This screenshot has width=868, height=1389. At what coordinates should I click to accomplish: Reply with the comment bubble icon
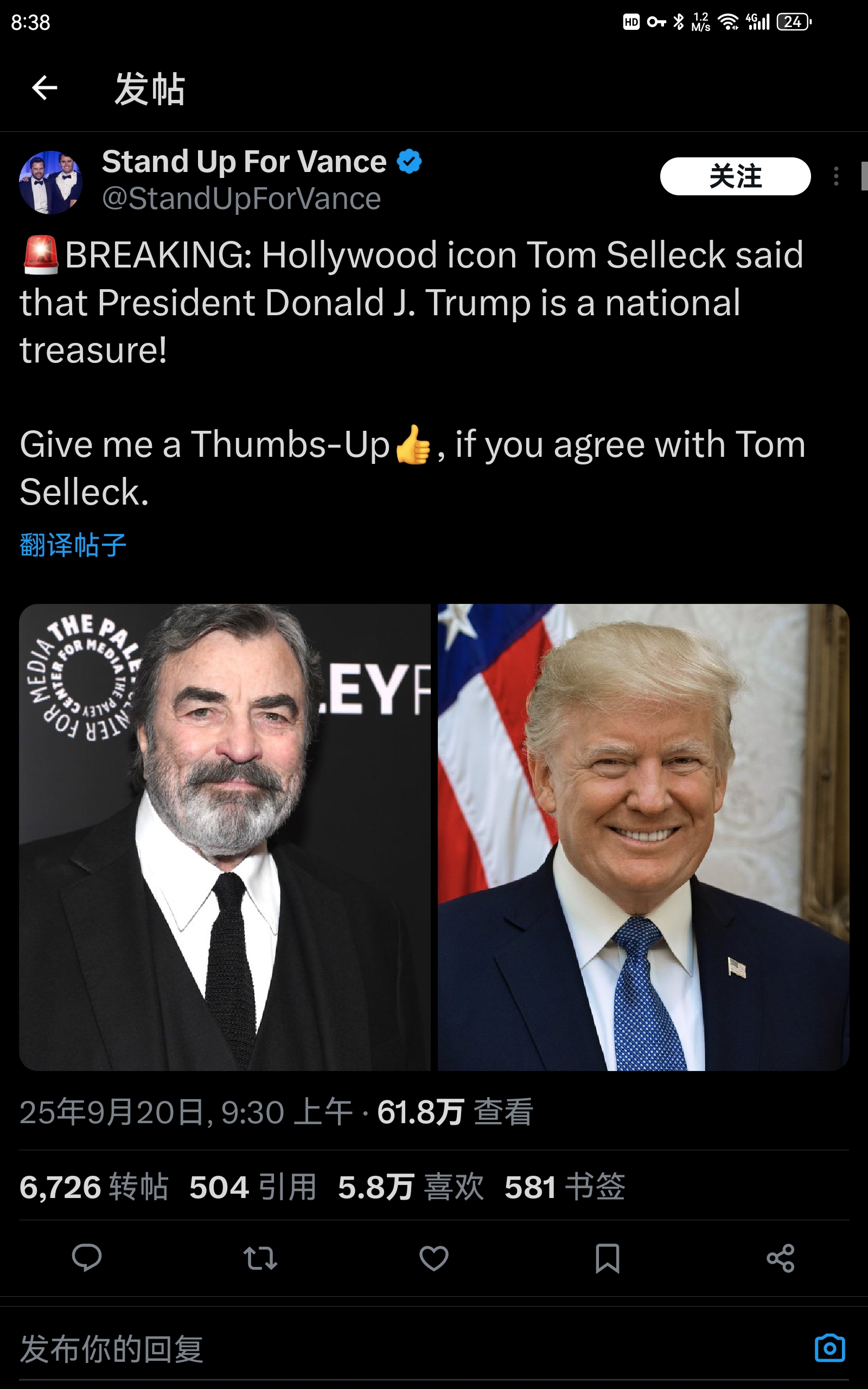point(87,1258)
